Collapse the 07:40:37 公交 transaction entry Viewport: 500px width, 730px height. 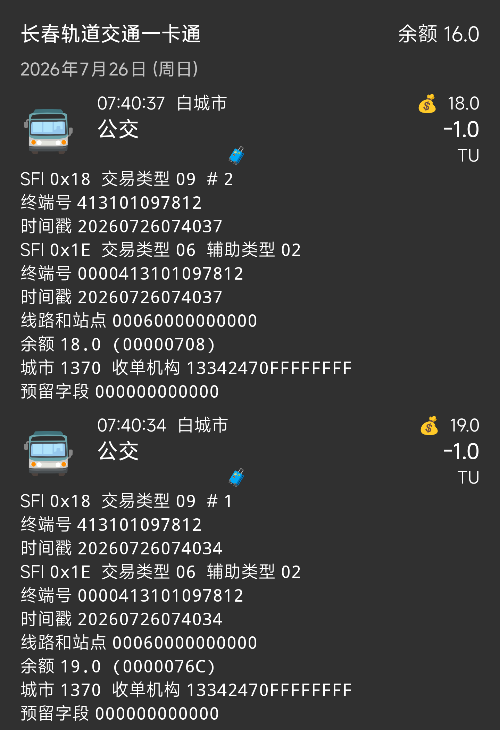[x=250, y=129]
